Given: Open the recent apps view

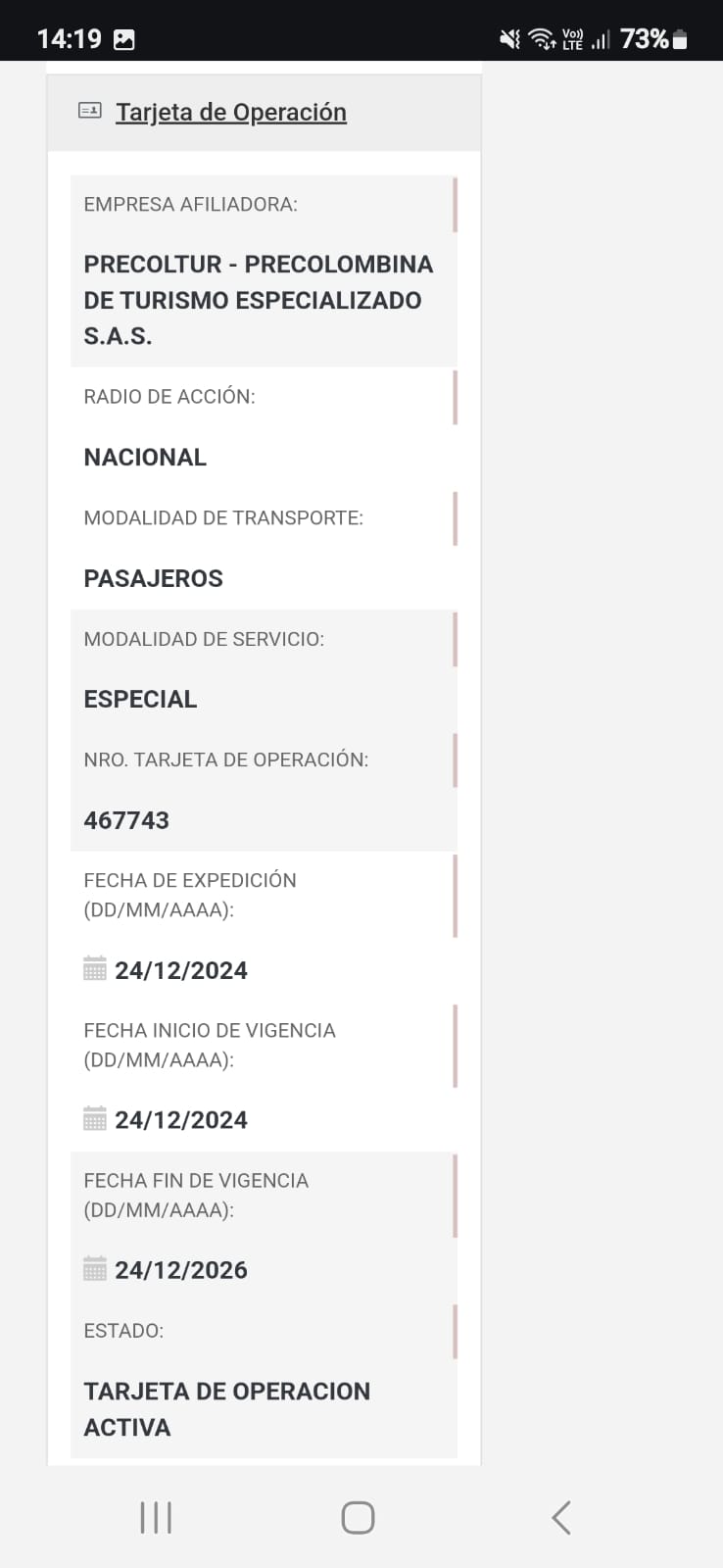Looking at the screenshot, I should click(x=156, y=1517).
